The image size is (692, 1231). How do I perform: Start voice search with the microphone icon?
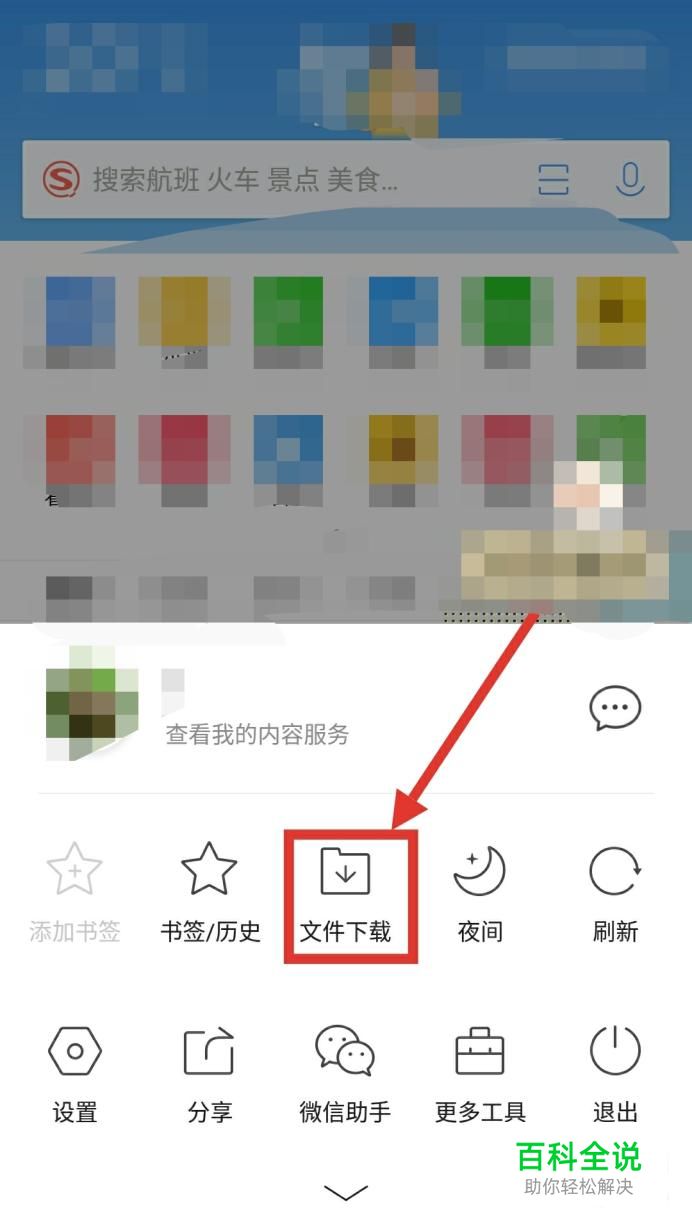(629, 180)
